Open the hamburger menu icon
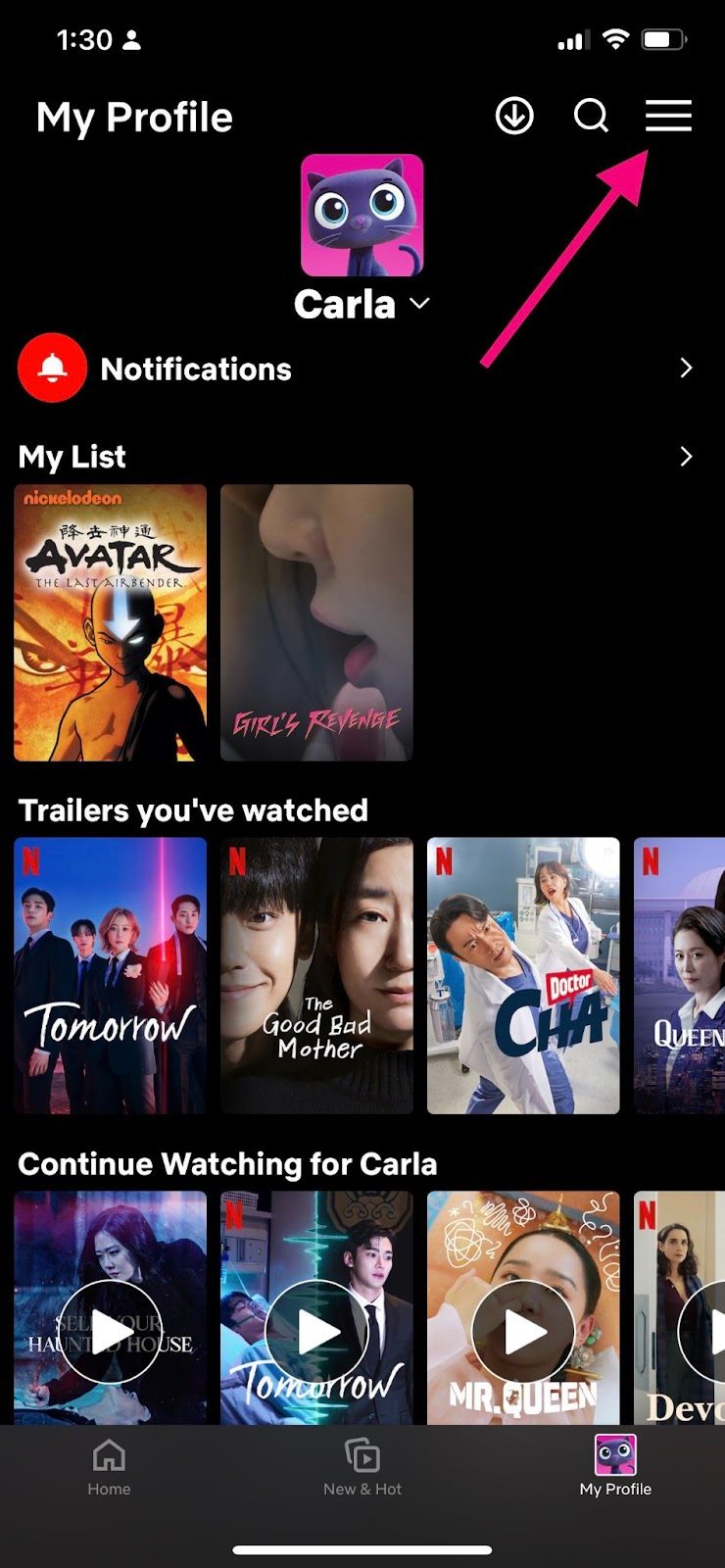 [669, 116]
